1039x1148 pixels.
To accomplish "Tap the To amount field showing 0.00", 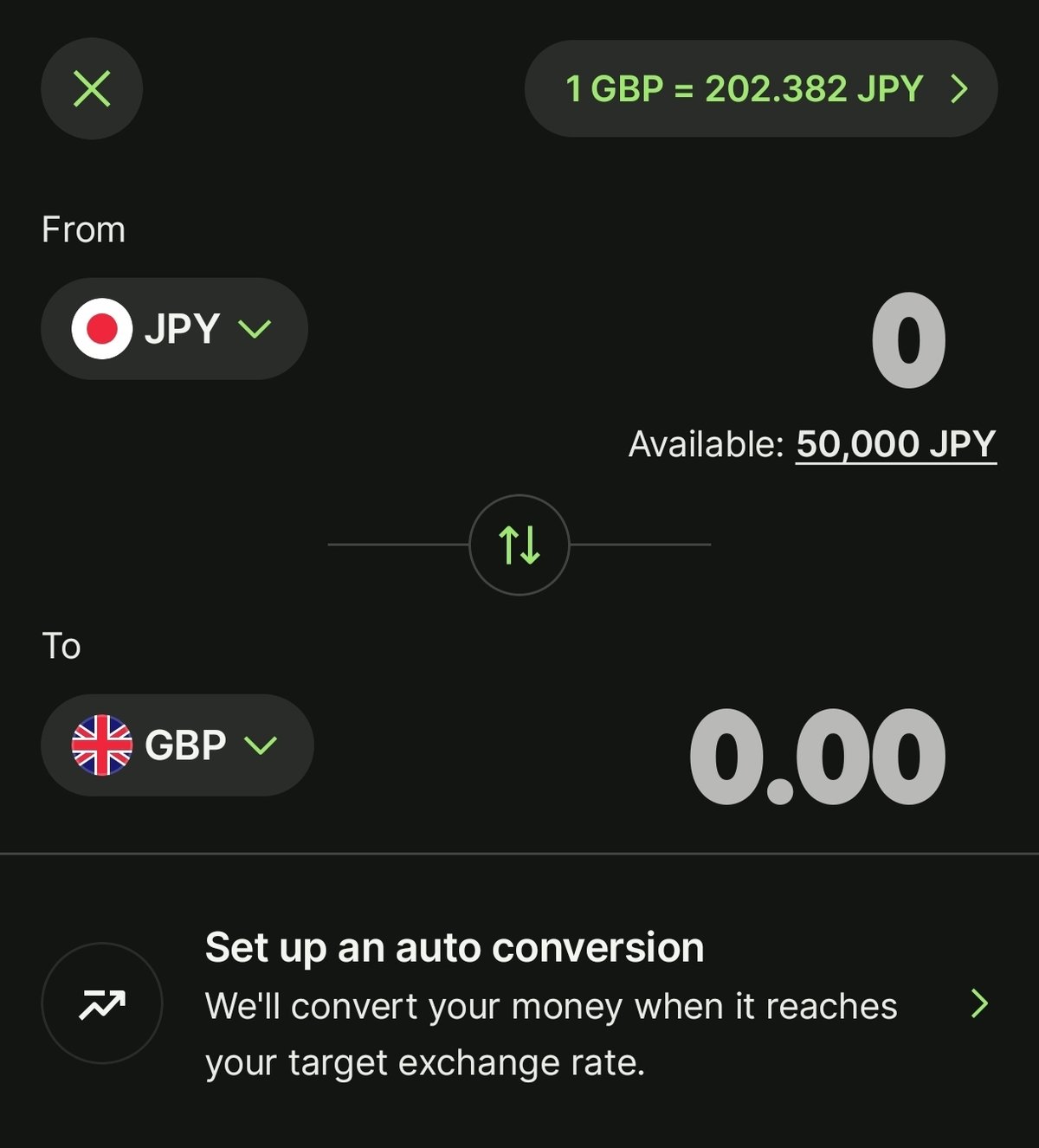I will 817,757.
